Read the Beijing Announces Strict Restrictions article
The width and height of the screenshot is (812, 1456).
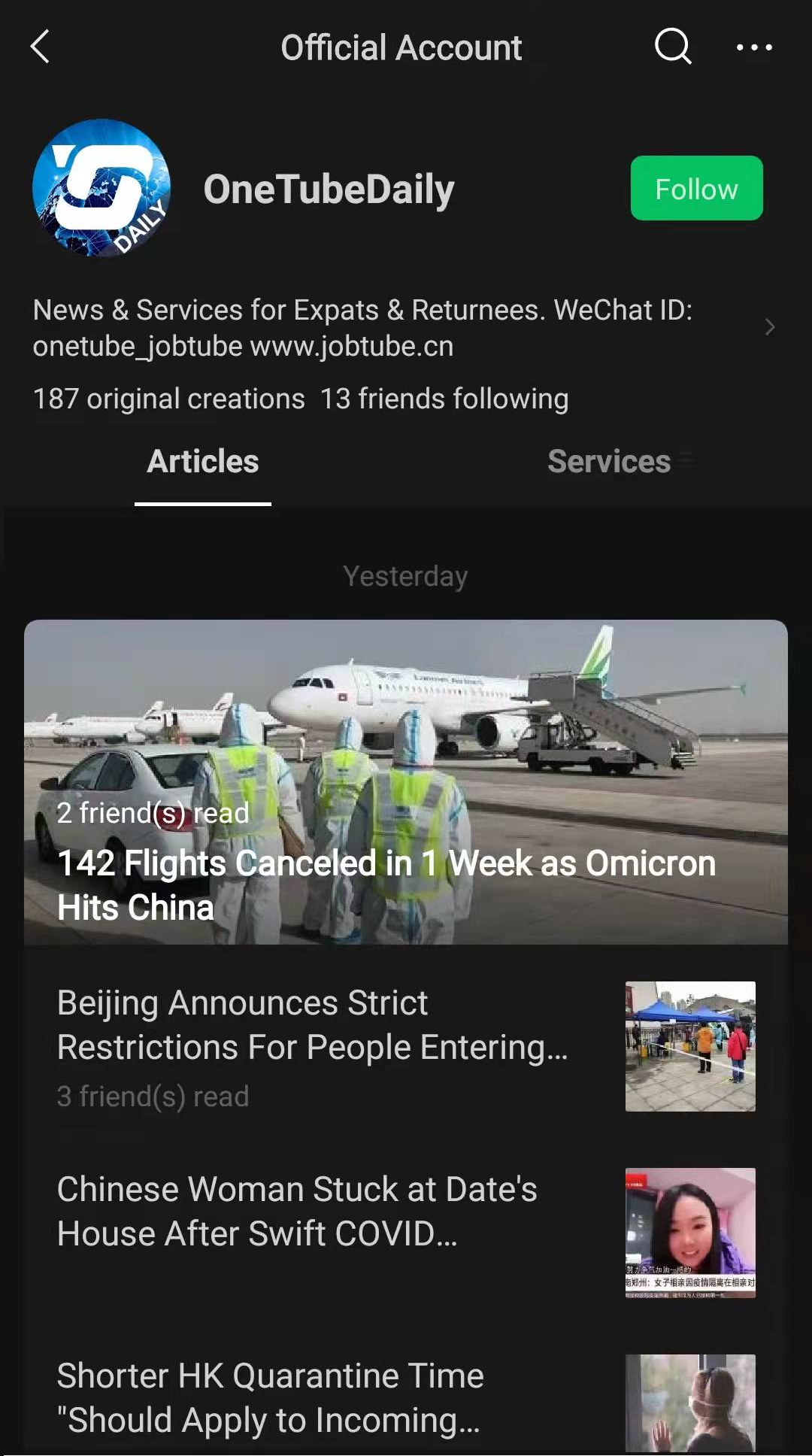312,1025
